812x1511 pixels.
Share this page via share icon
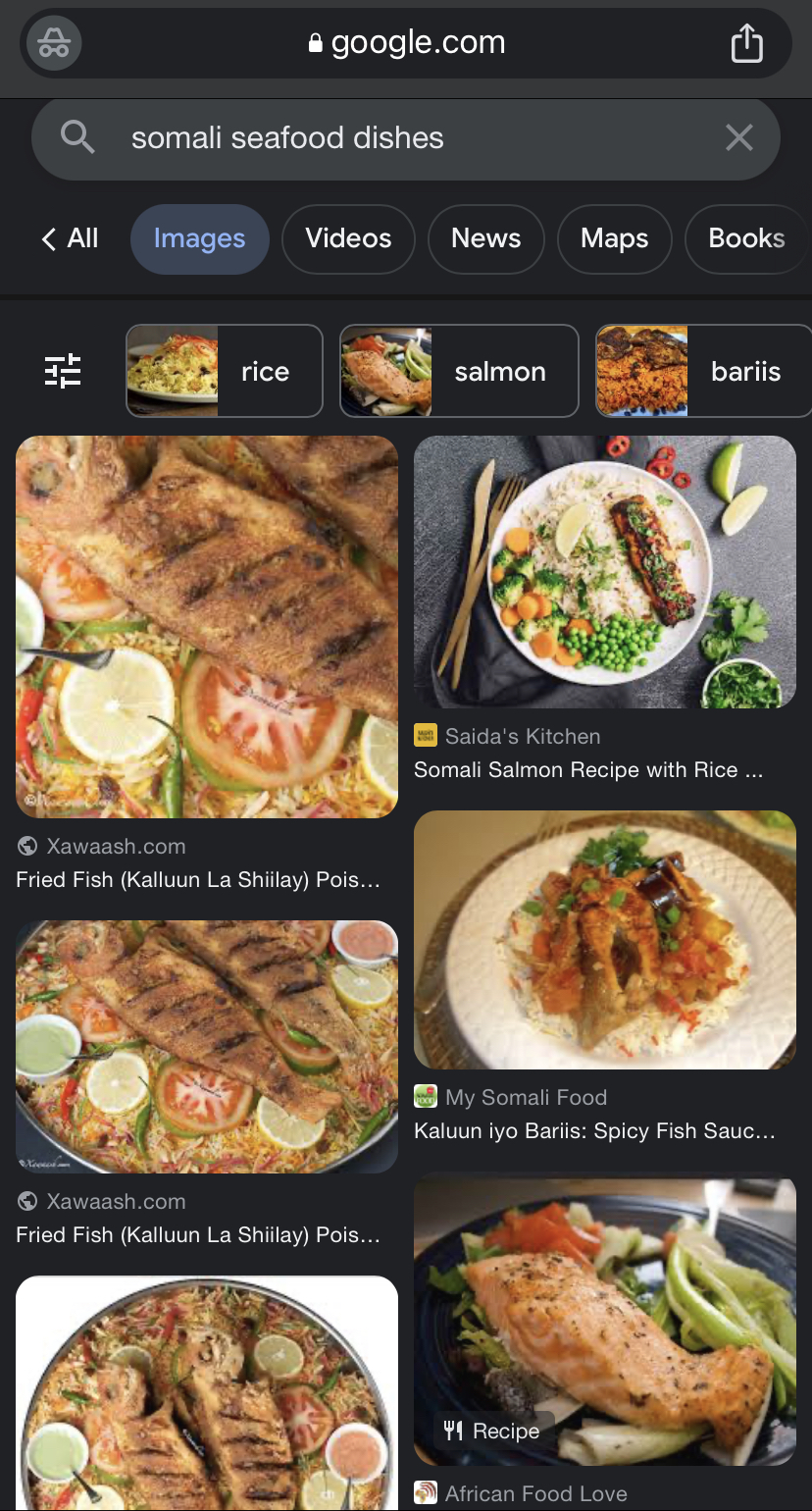coord(746,43)
